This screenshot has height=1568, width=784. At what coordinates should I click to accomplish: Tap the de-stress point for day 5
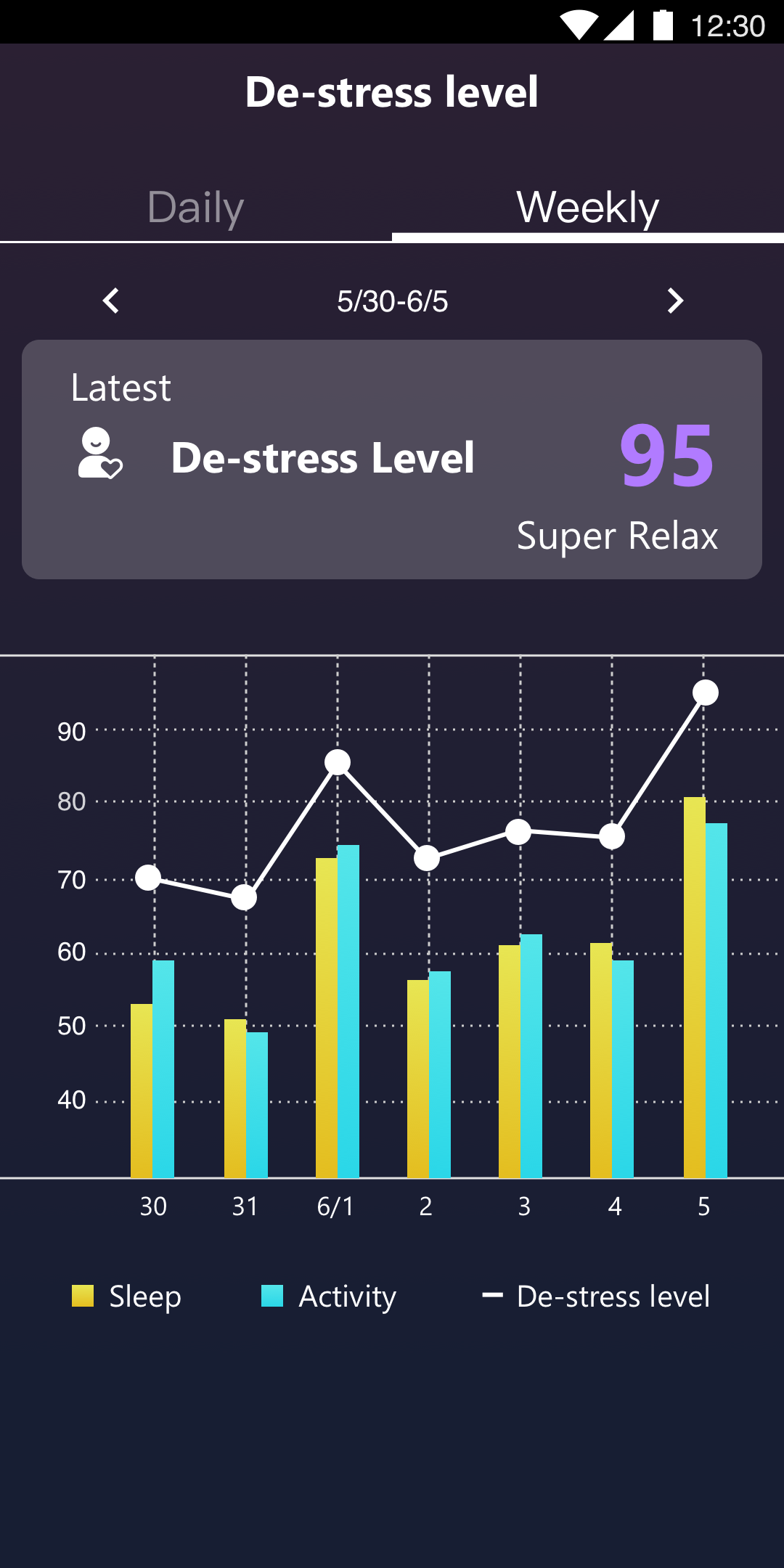coord(706,693)
